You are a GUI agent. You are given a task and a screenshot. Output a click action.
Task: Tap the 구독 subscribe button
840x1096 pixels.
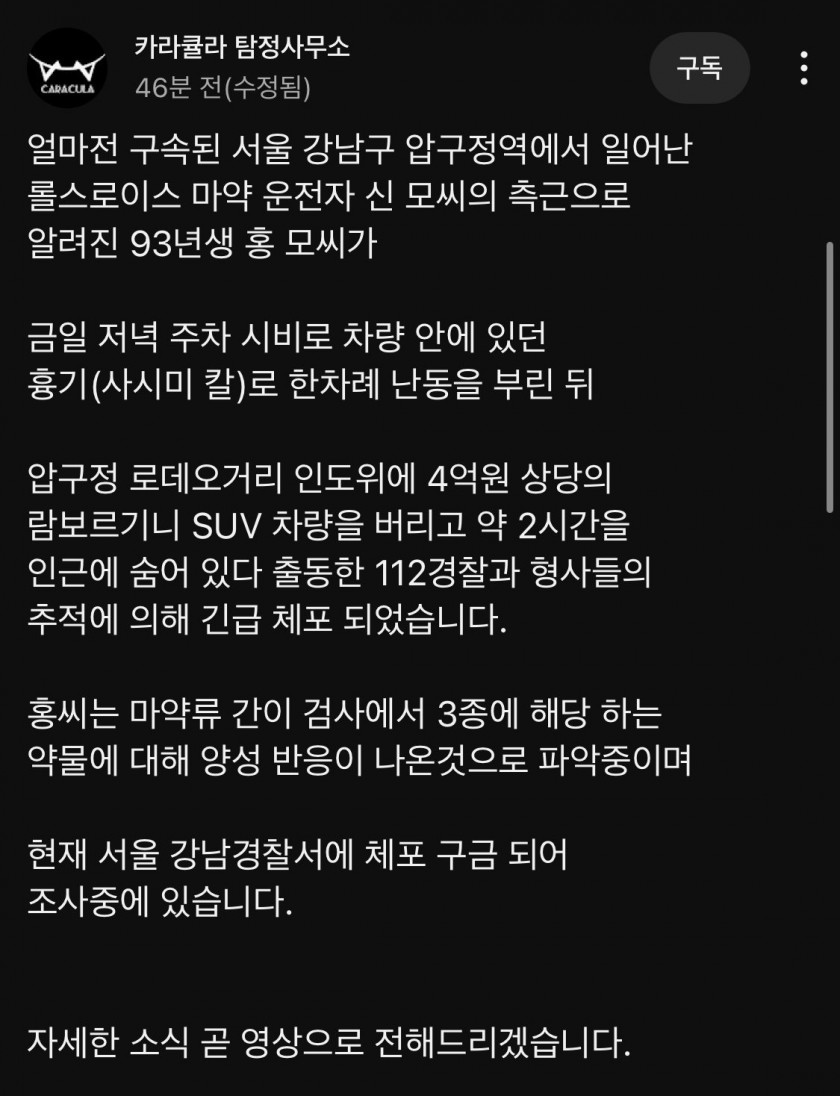699,68
